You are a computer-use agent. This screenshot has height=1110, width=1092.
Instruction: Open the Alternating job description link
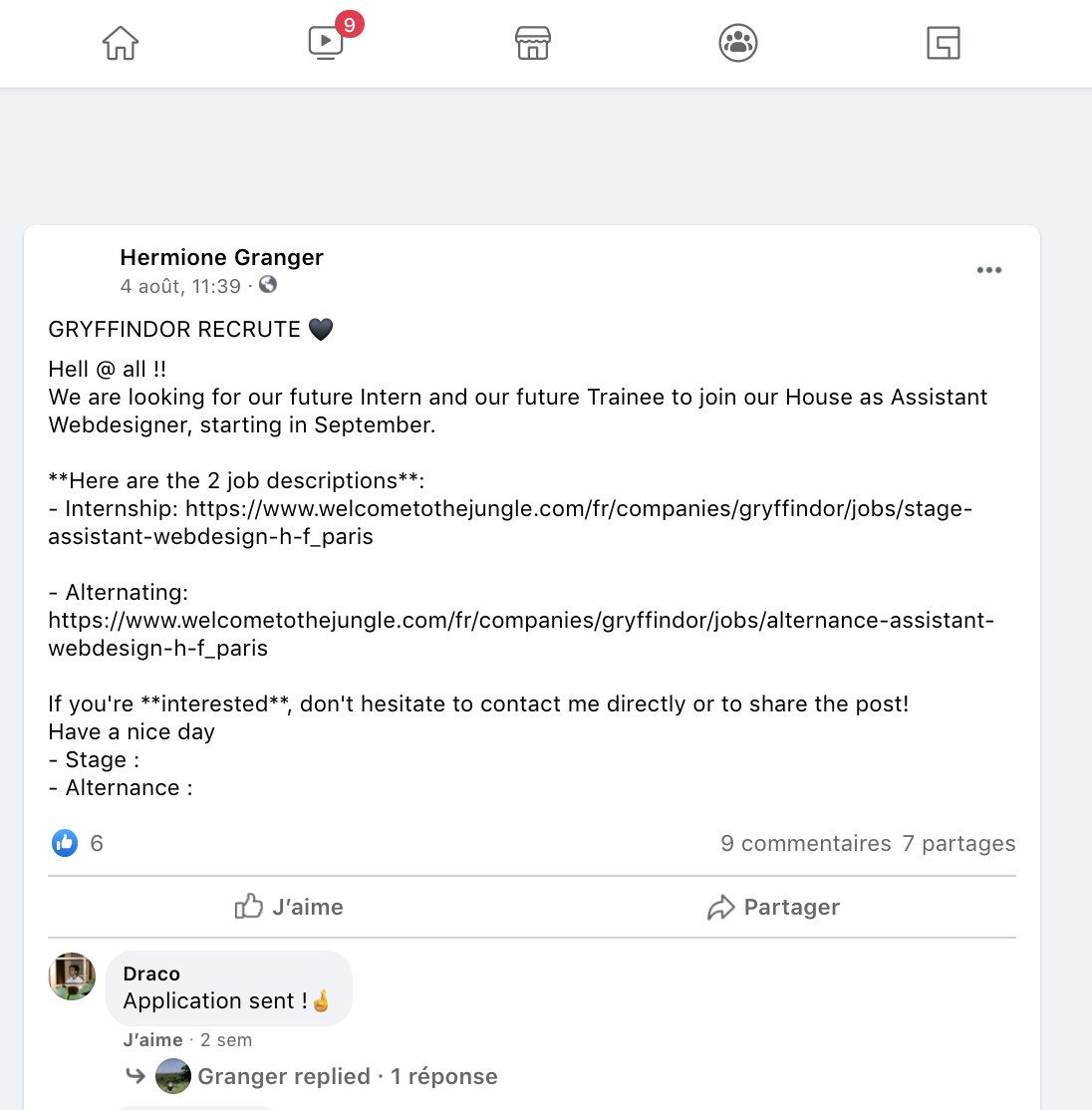[x=520, y=621]
